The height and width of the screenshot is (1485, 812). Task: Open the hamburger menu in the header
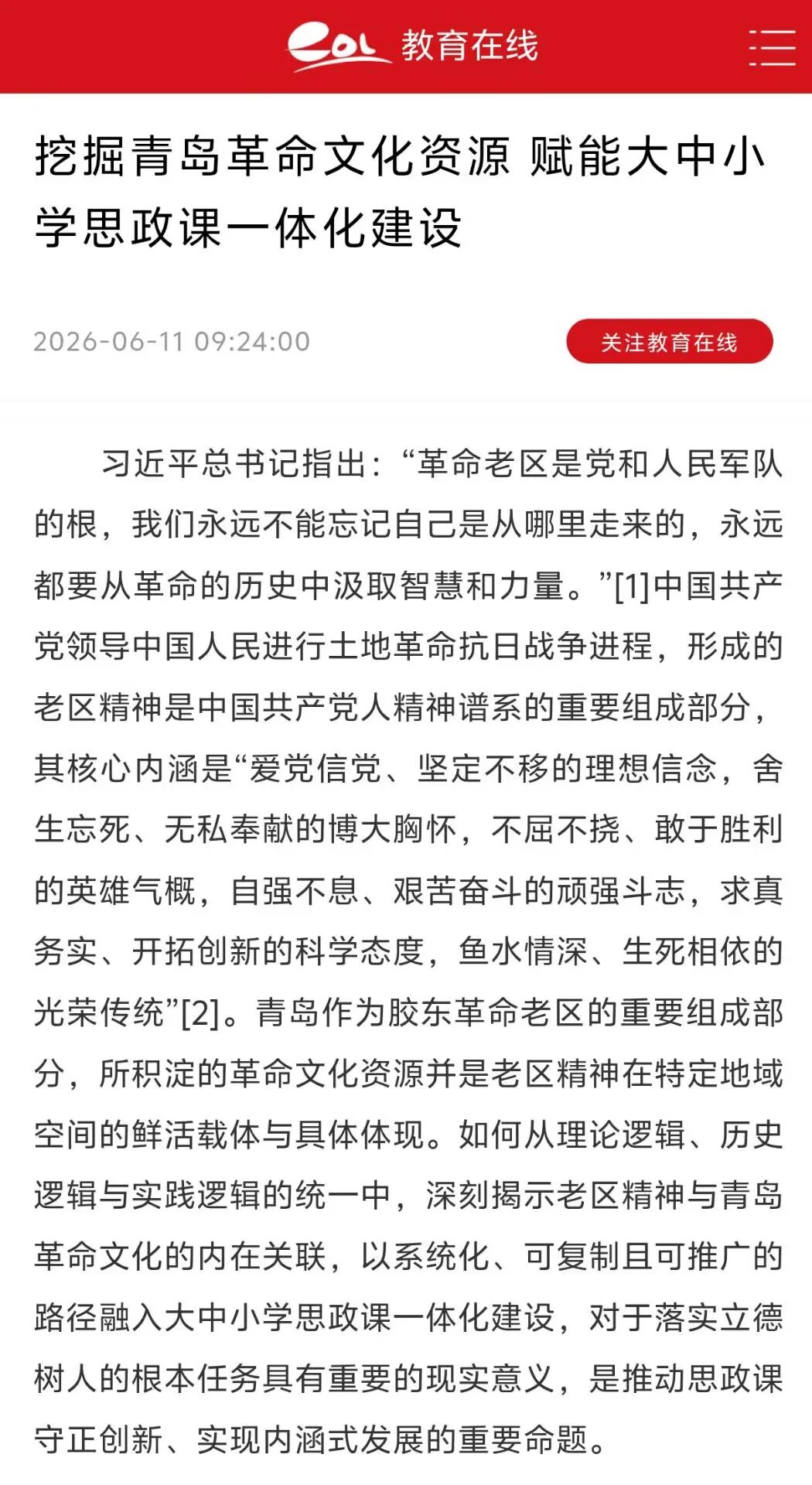[772, 47]
